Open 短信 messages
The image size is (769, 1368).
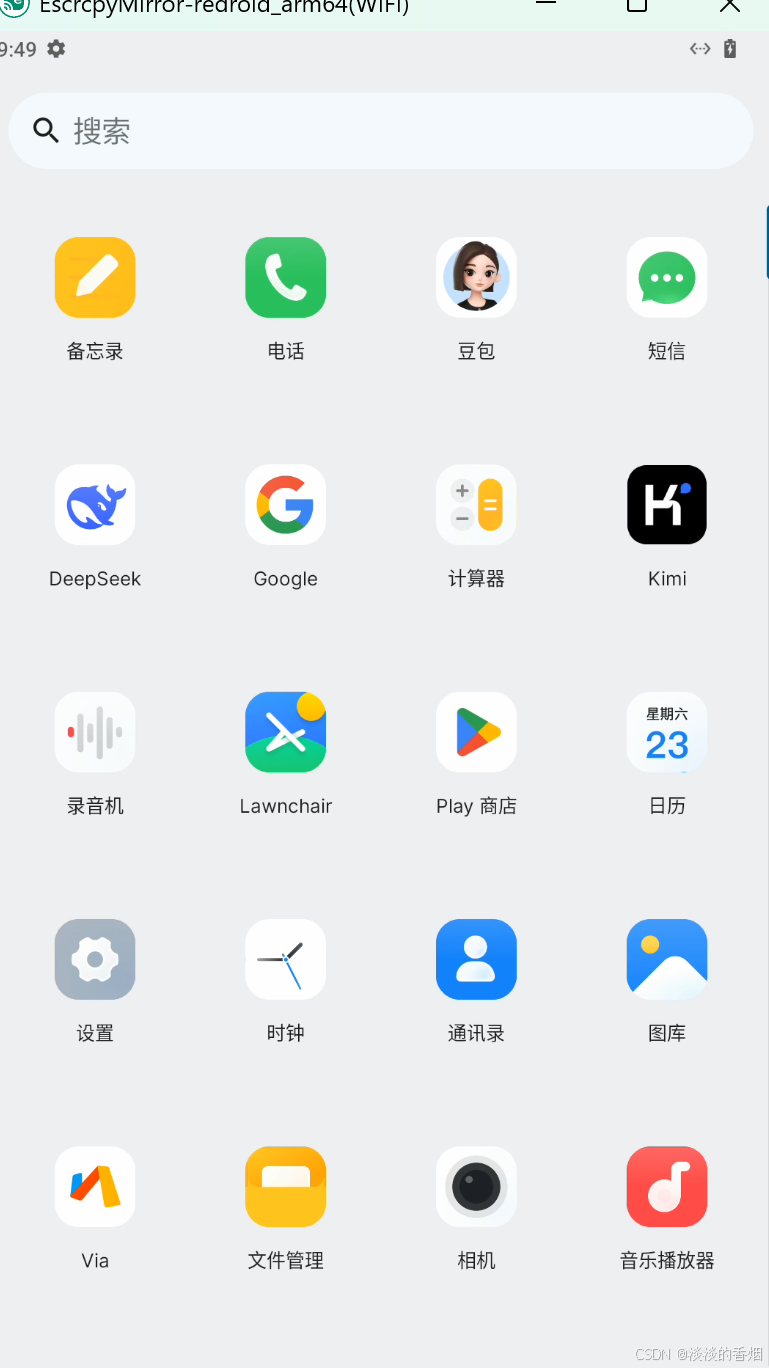[667, 278]
